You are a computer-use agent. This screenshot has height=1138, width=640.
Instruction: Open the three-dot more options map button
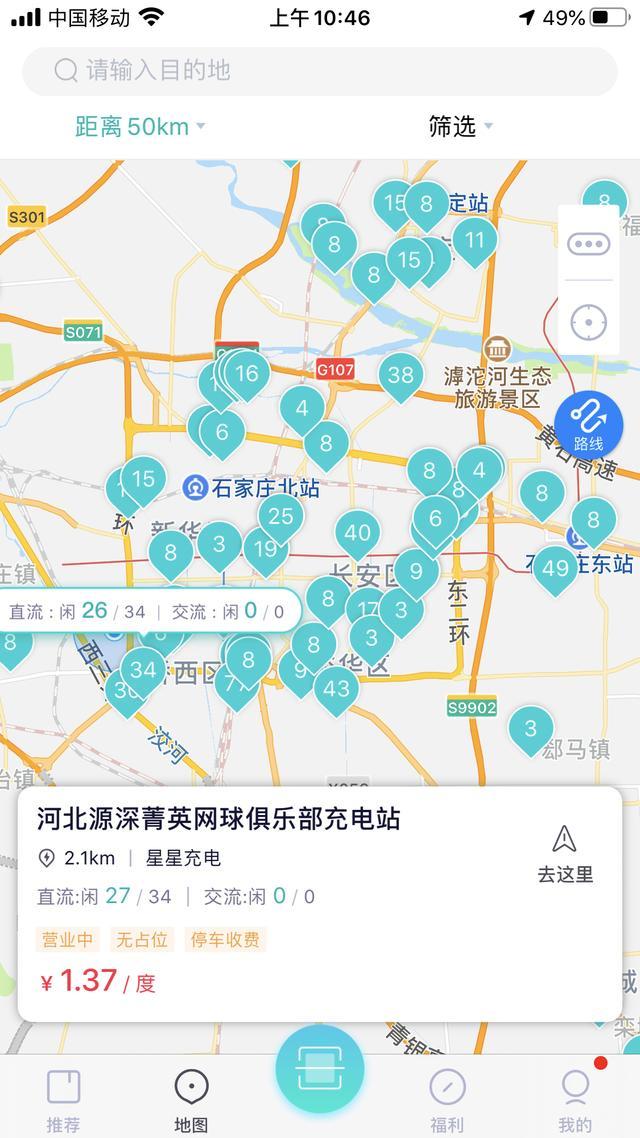coord(588,245)
